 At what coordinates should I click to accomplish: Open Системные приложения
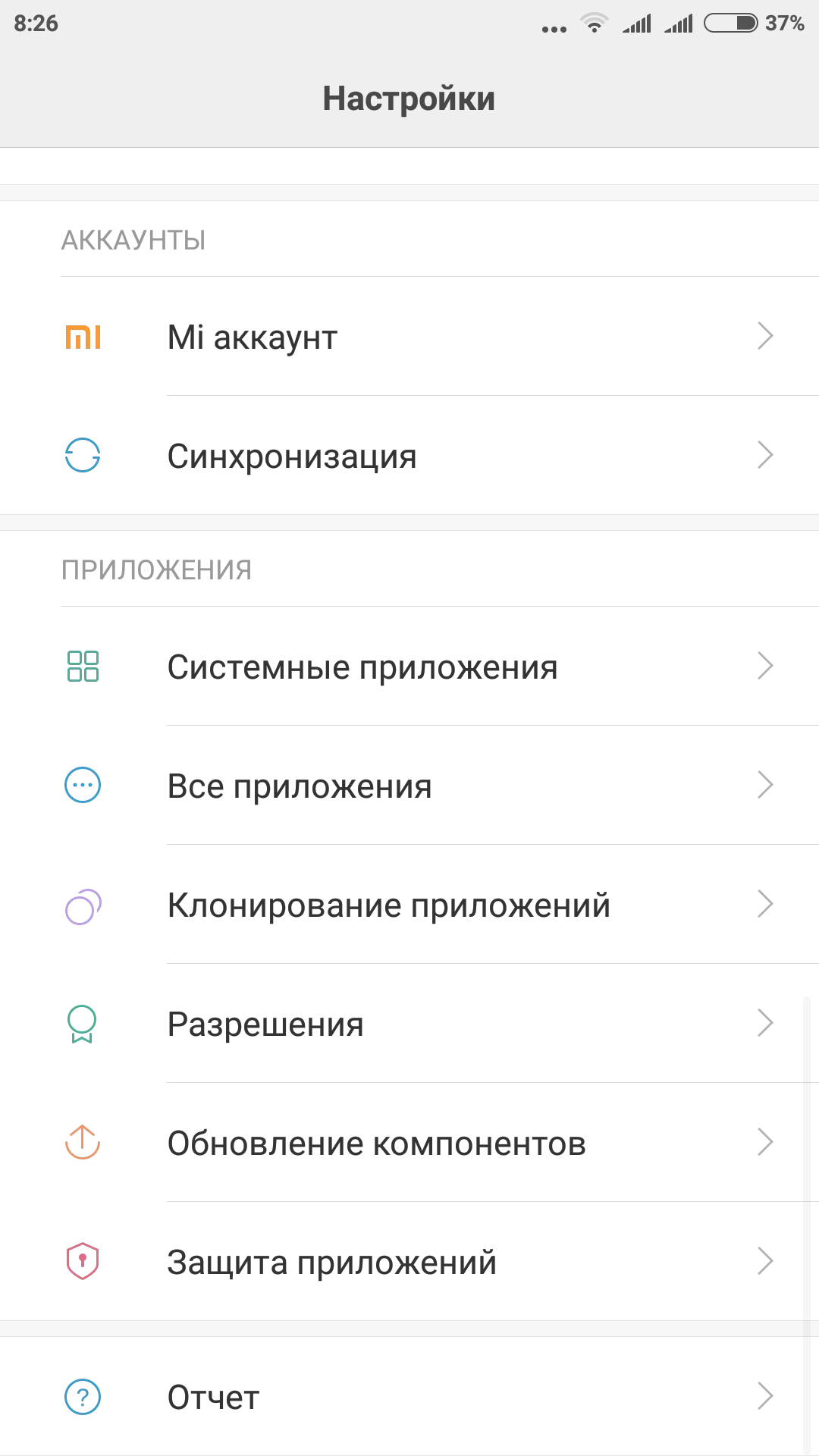(x=409, y=666)
